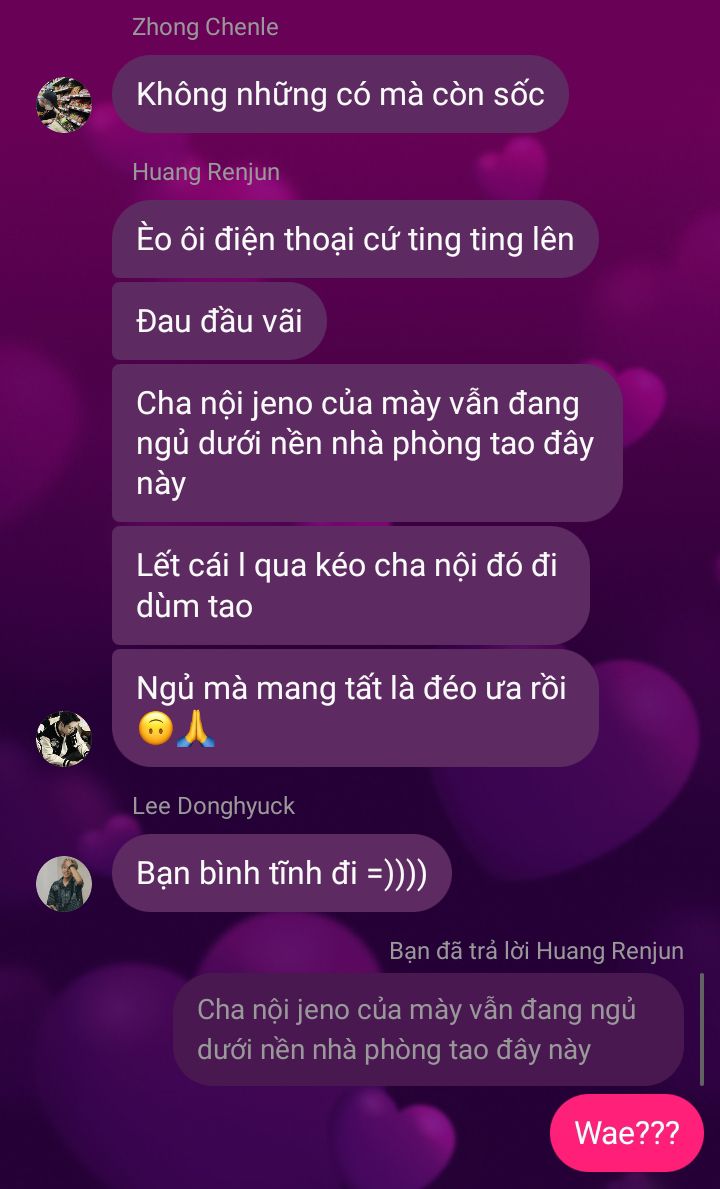Jump to the quoted Huang Renjun message
720x1189 pixels.
pos(428,1029)
